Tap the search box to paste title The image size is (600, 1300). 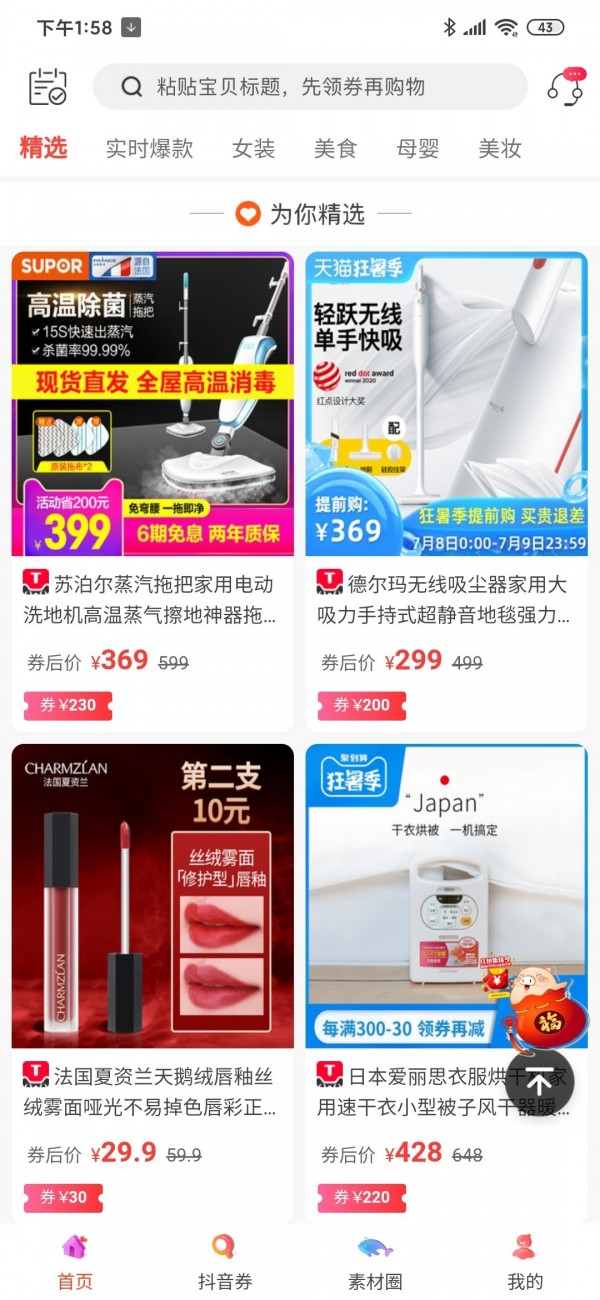pyautogui.click(x=310, y=87)
